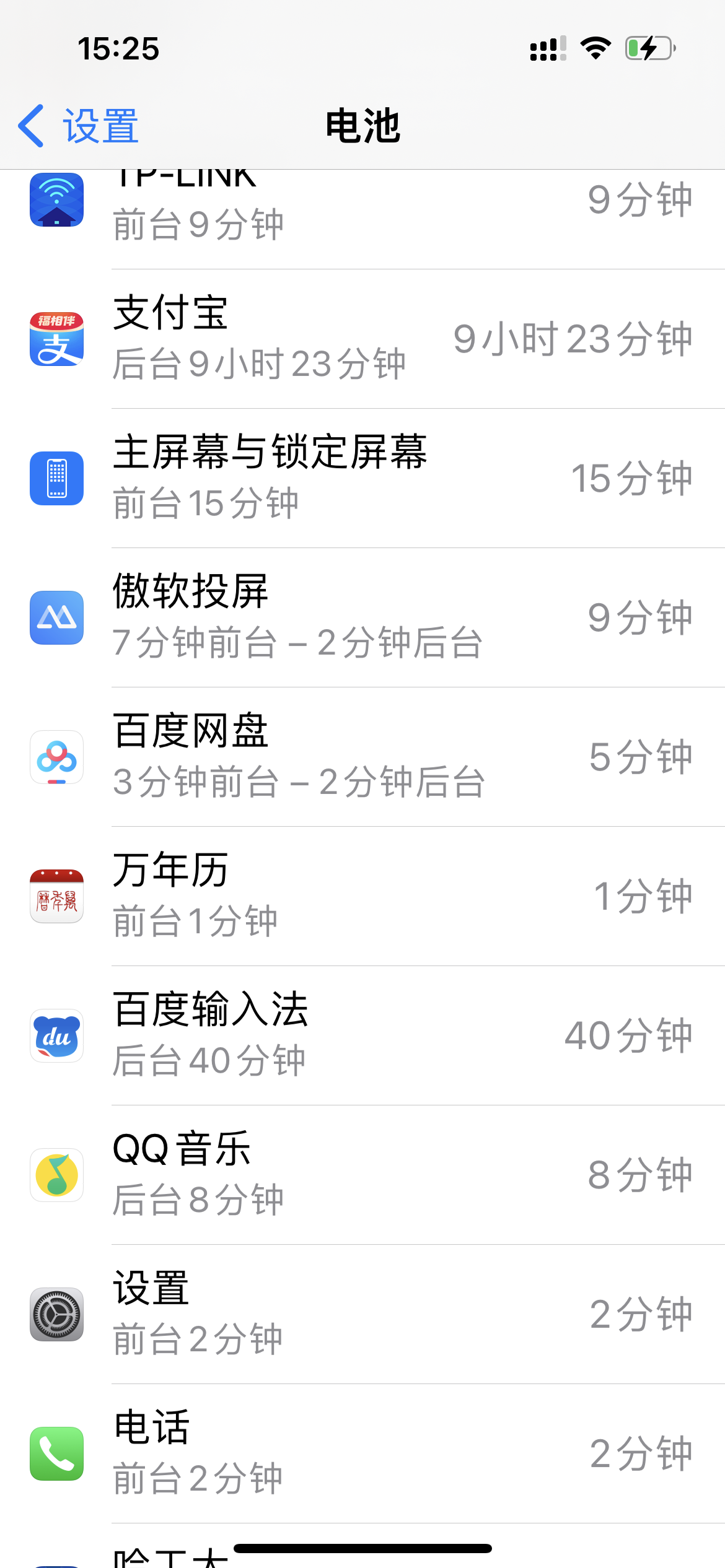Select the 傲软投屏 usage row
Viewport: 725px width, 1568px height.
pos(362,617)
